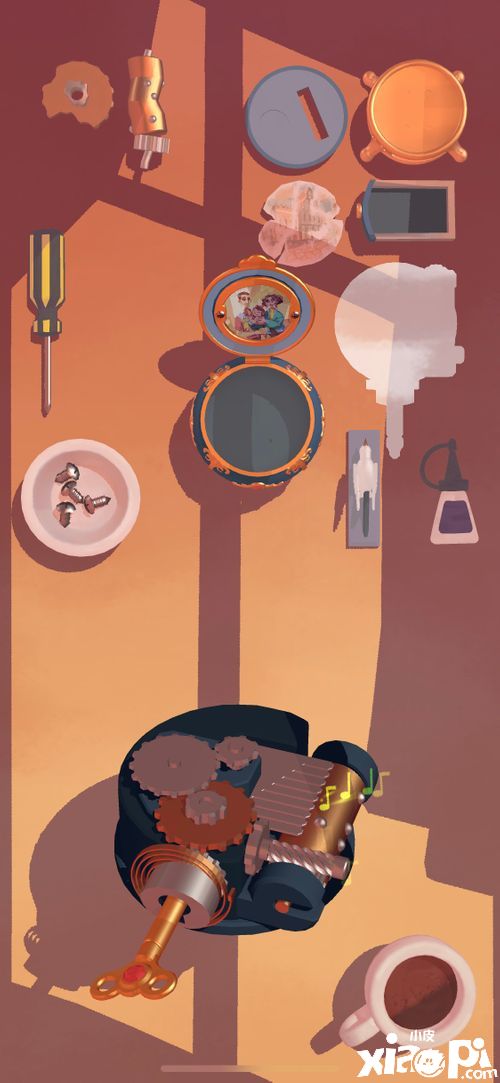The width and height of the screenshot is (500, 1083).
Task: Tap the glue bottle
Action: 451,491
